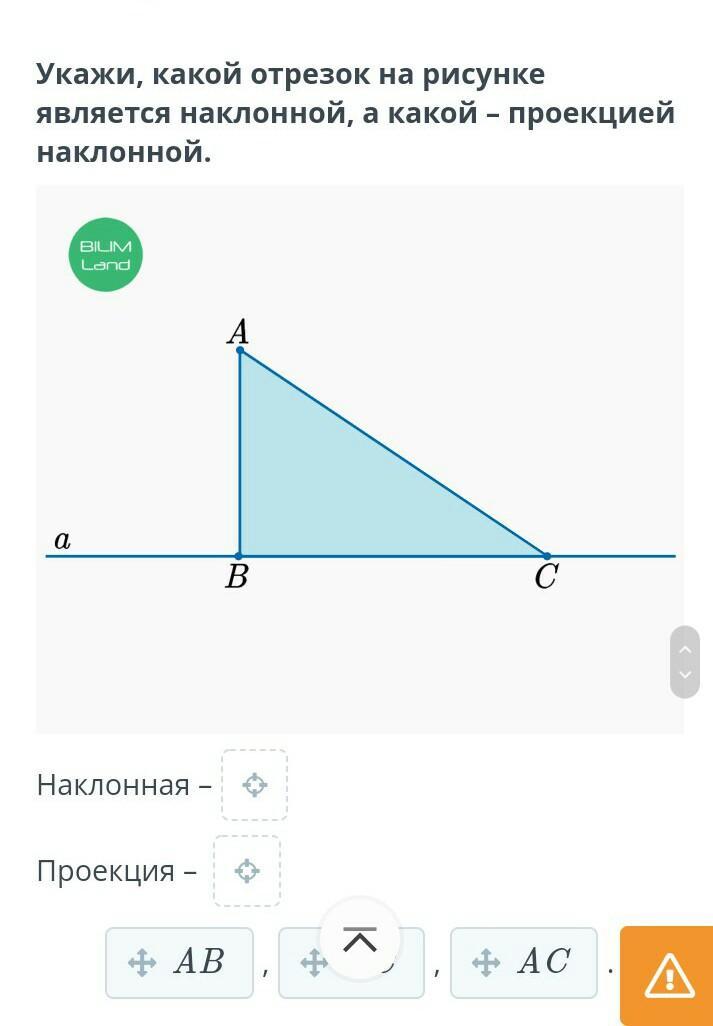Tap the empty slot next to Наклонная
Screen dimensions: 713x1026
(x=254, y=785)
